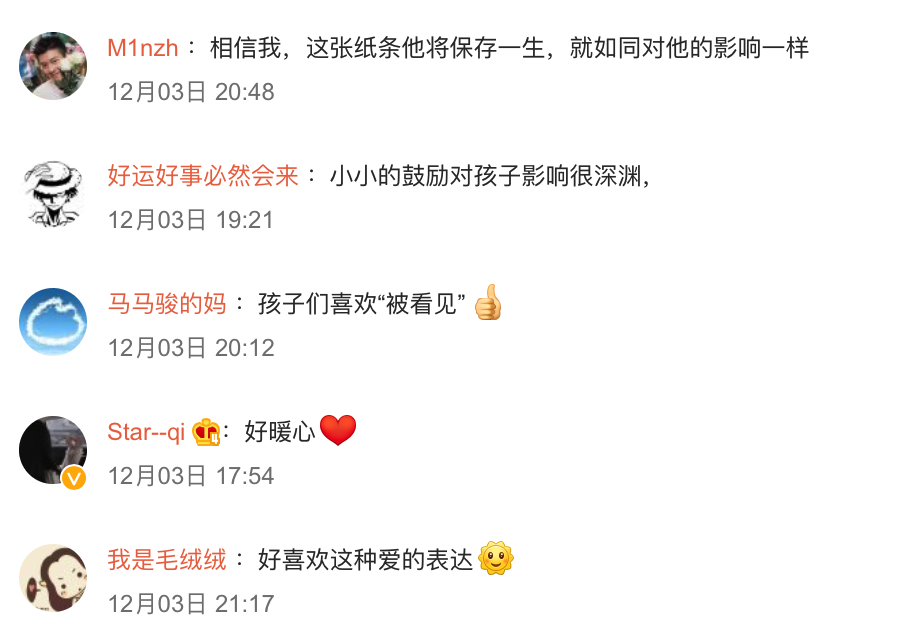Open M1nzh's profile via username
Viewport: 902px width, 636px height.
tap(142, 48)
